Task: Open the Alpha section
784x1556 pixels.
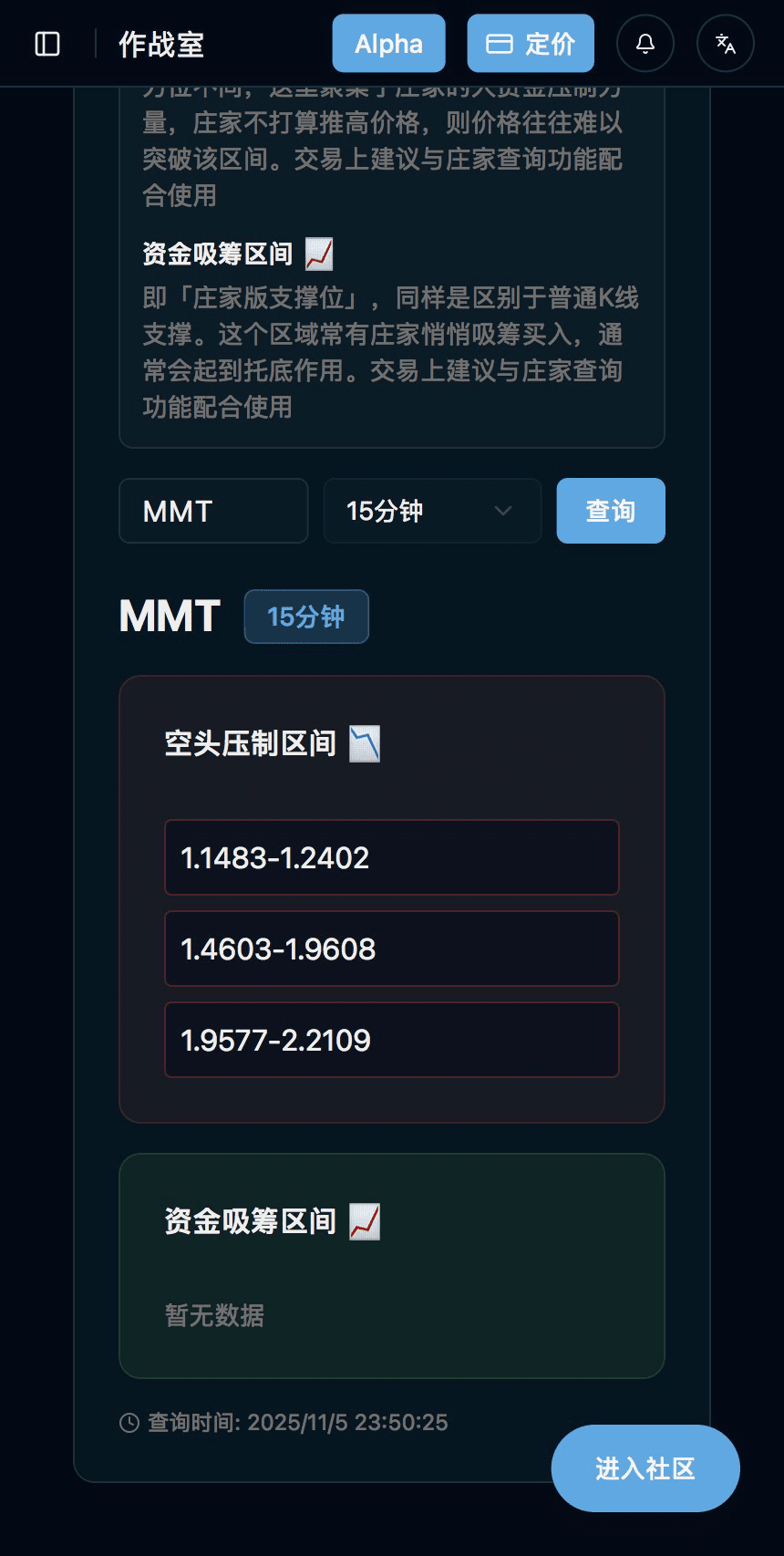Action: coord(388,44)
